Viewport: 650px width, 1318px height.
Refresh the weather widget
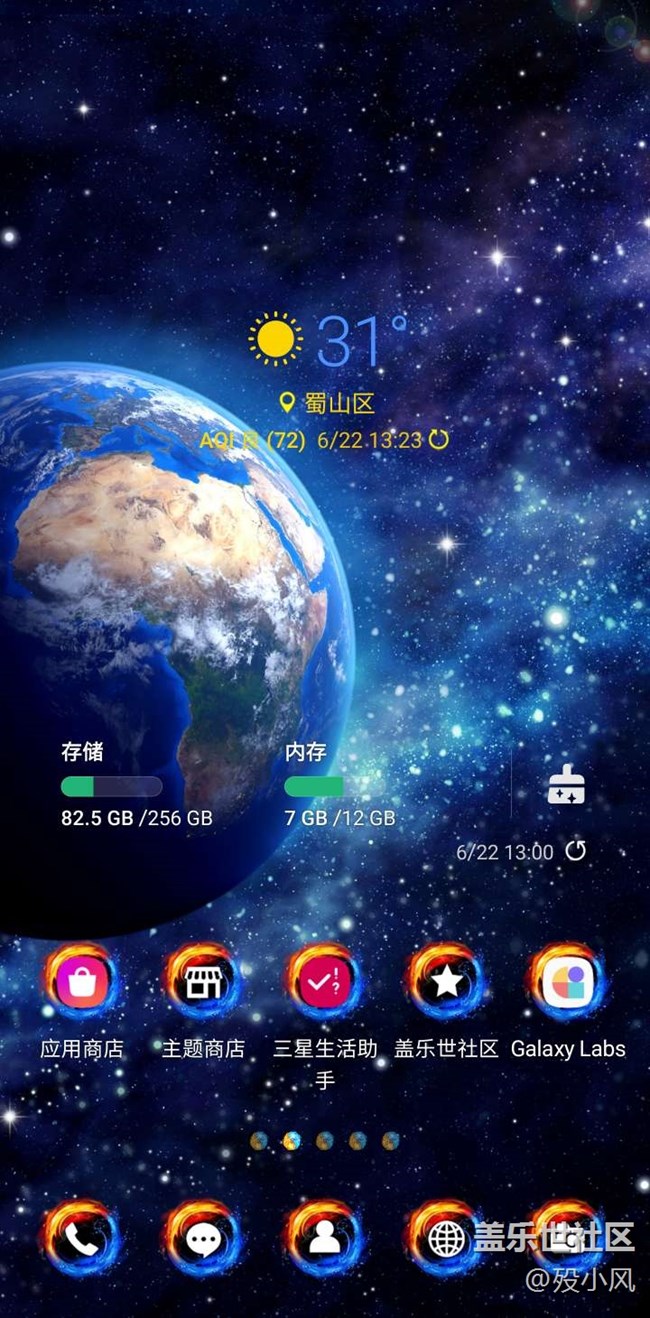(439, 439)
